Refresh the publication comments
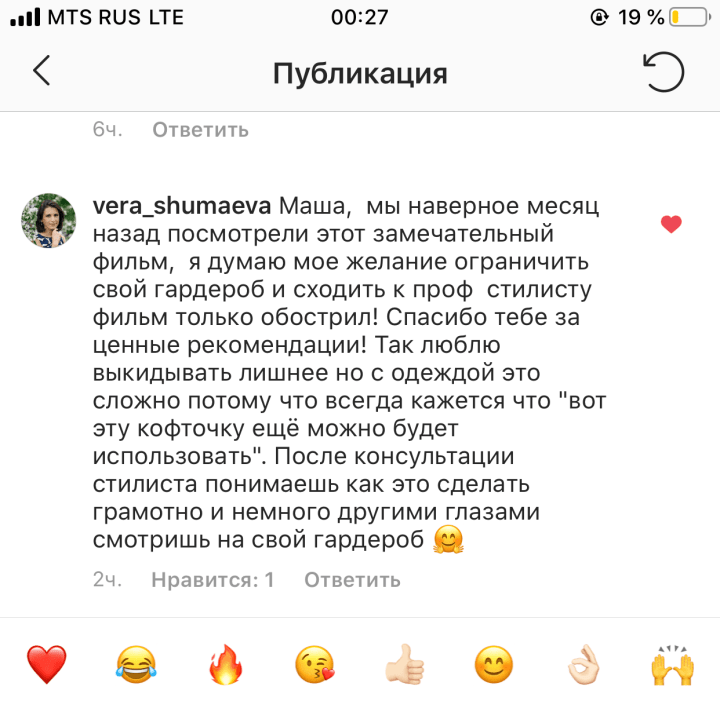Image resolution: width=720 pixels, height=712 pixels. [x=664, y=72]
